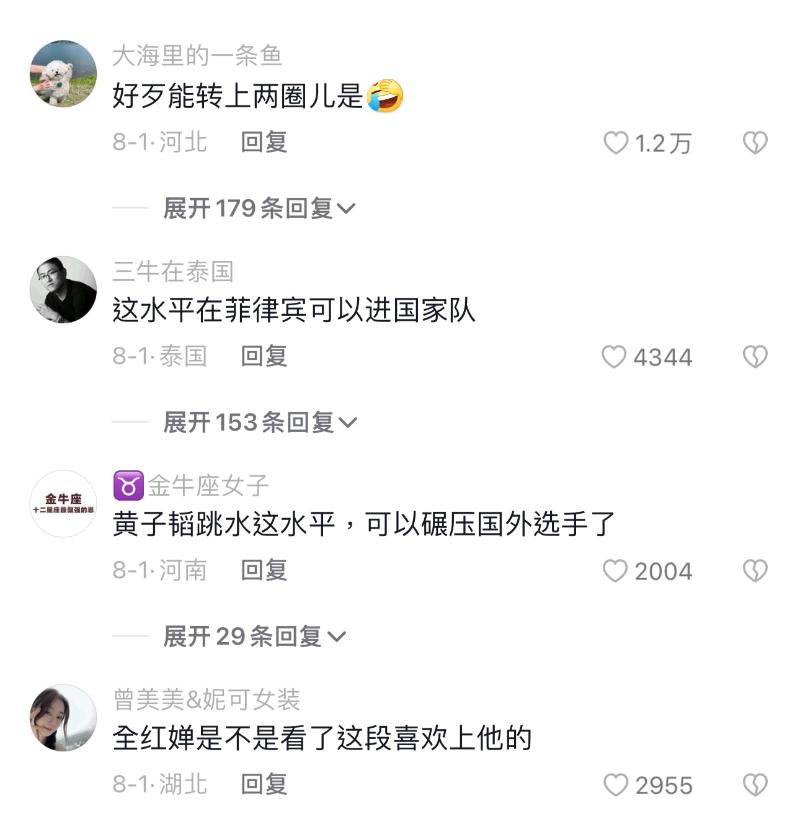Dislike the comment by 三牛在泰国
The width and height of the screenshot is (800, 824).
(755, 357)
